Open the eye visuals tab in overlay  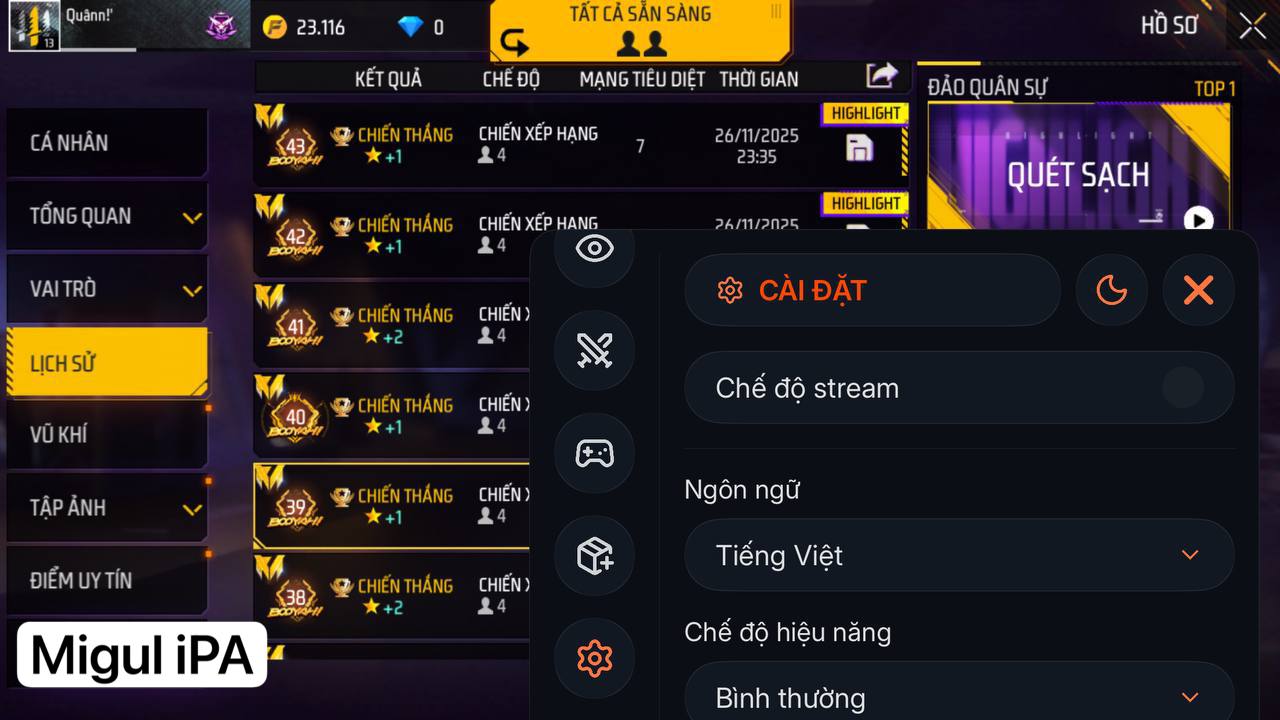click(595, 249)
